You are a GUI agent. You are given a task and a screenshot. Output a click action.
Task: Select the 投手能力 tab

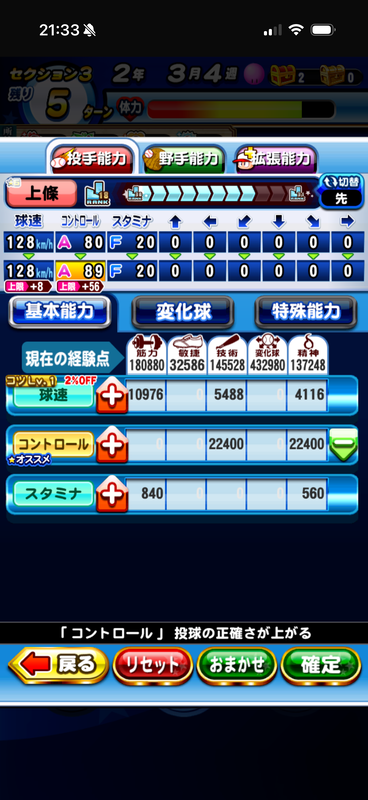(93, 159)
